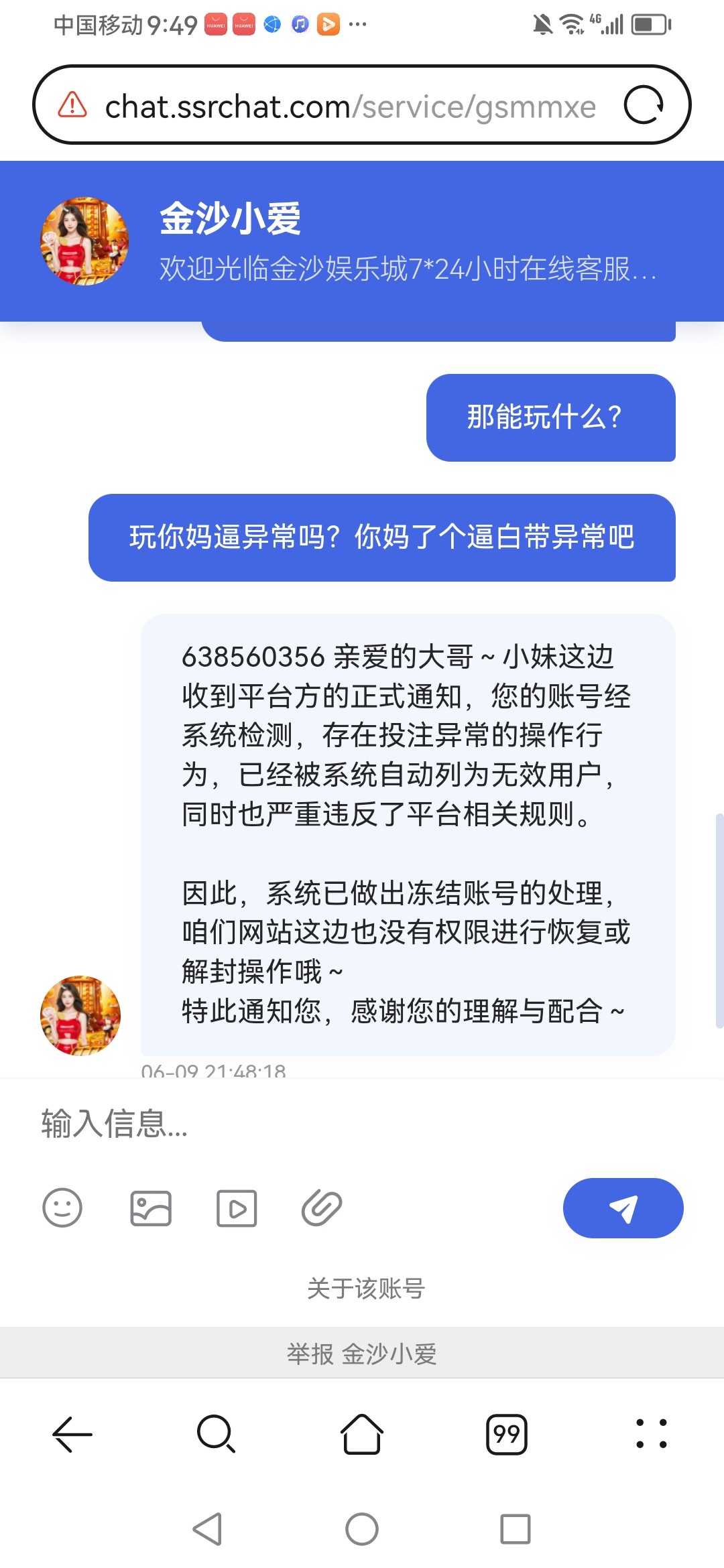Screen dimensions: 724x1568
Task: Attach an image to the chat
Action: click(151, 1208)
